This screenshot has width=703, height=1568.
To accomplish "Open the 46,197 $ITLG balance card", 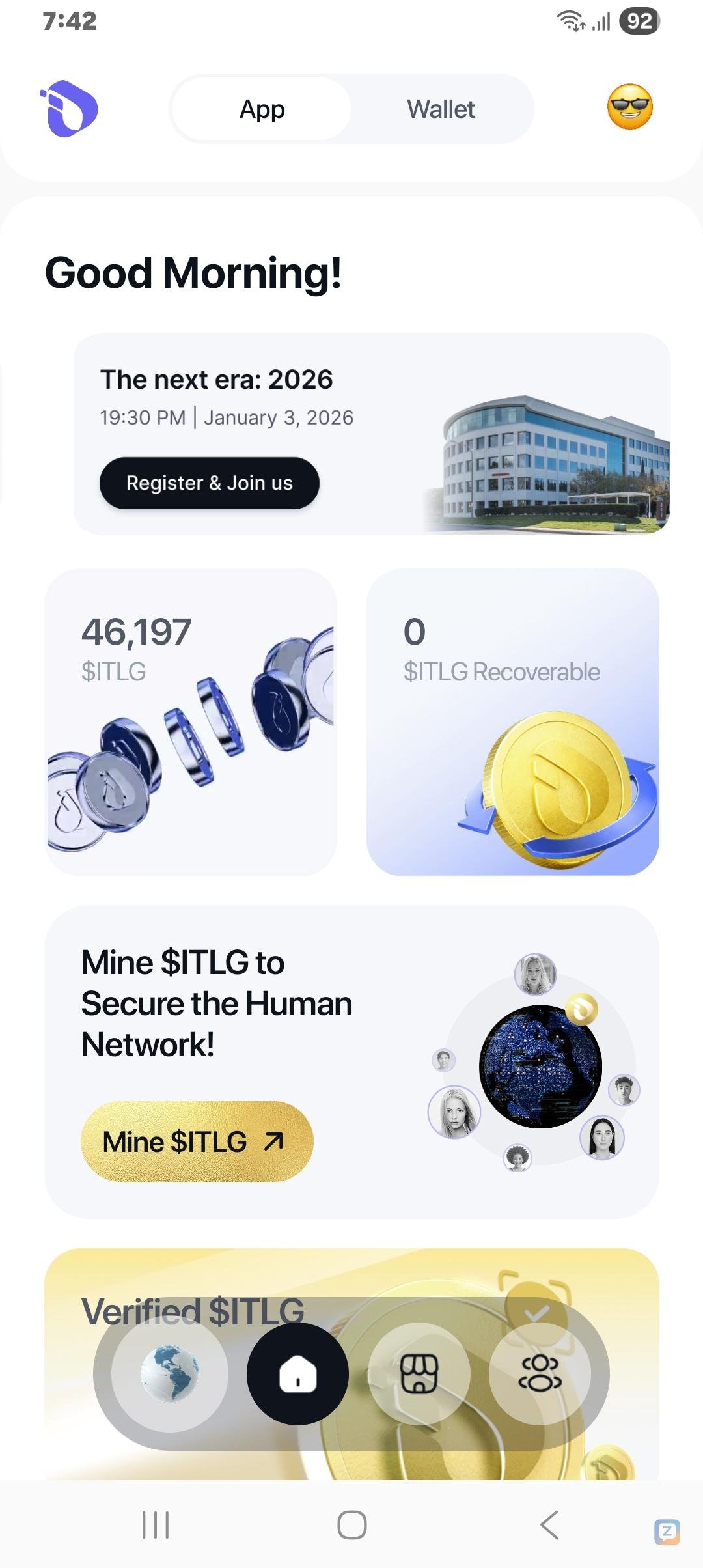I will point(191,721).
